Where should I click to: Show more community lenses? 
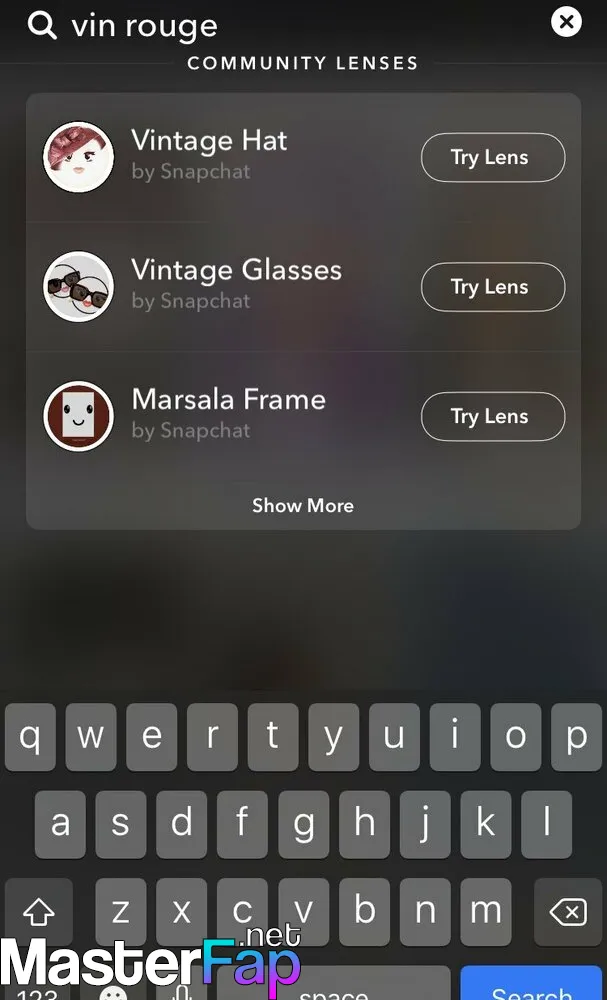pos(303,506)
